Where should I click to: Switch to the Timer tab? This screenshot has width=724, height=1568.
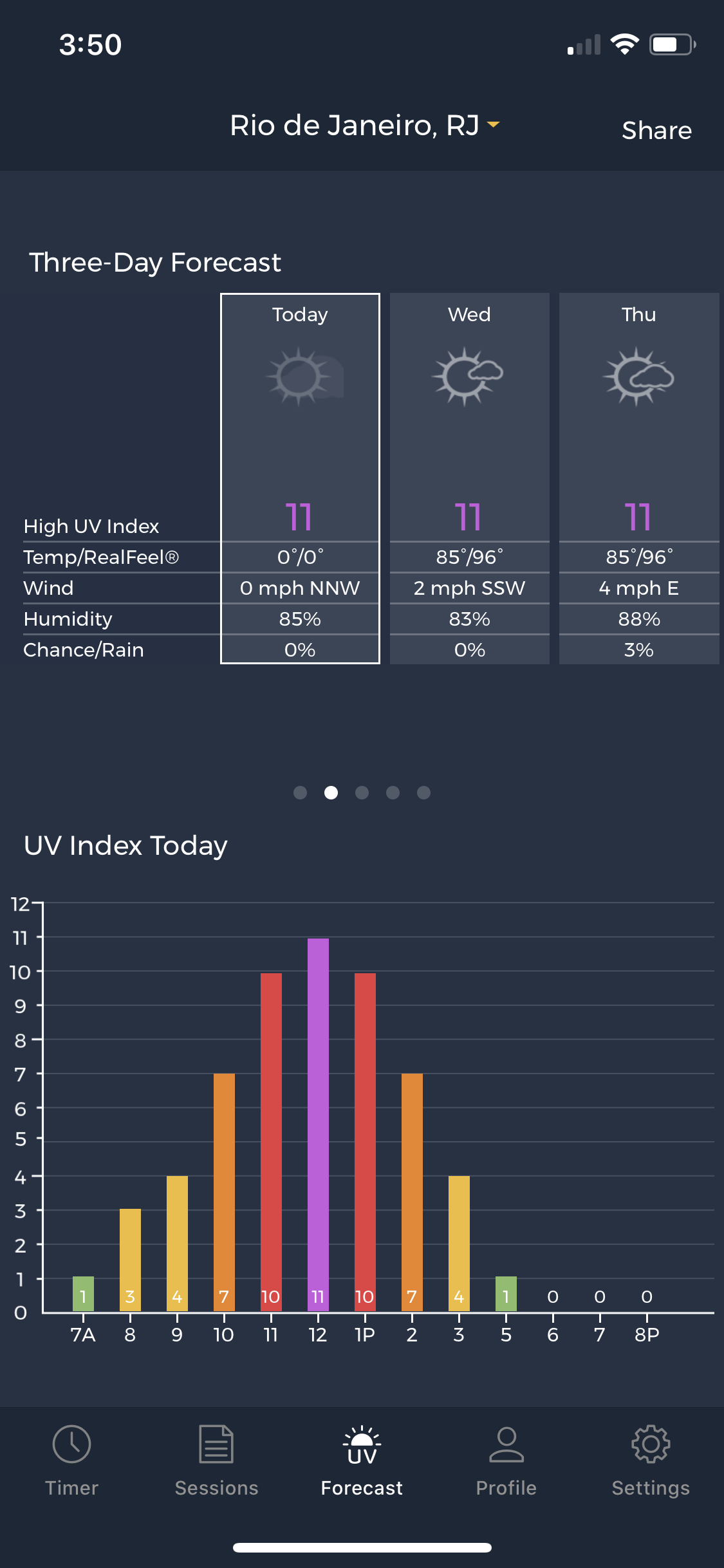(71, 1460)
